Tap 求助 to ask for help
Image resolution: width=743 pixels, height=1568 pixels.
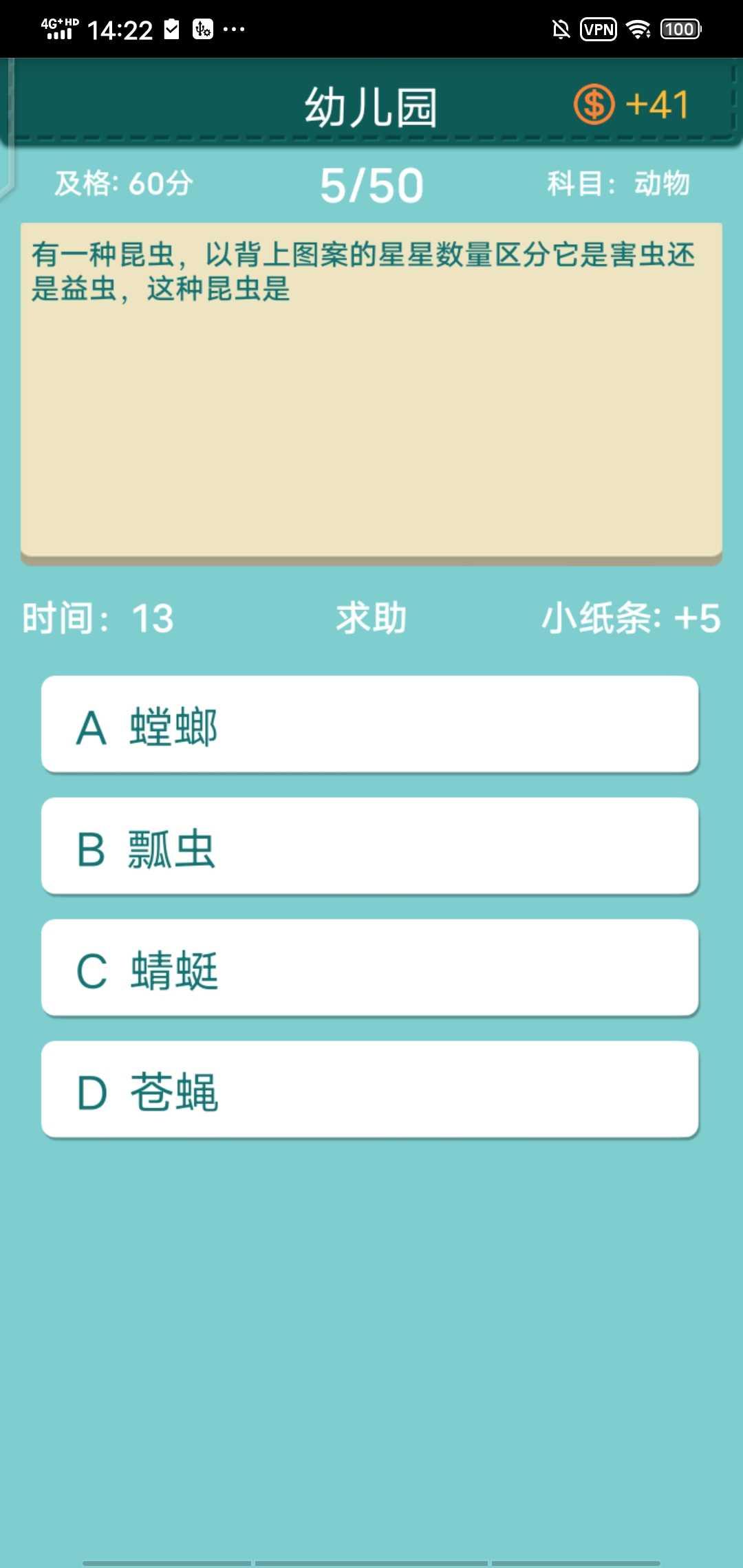tap(371, 618)
